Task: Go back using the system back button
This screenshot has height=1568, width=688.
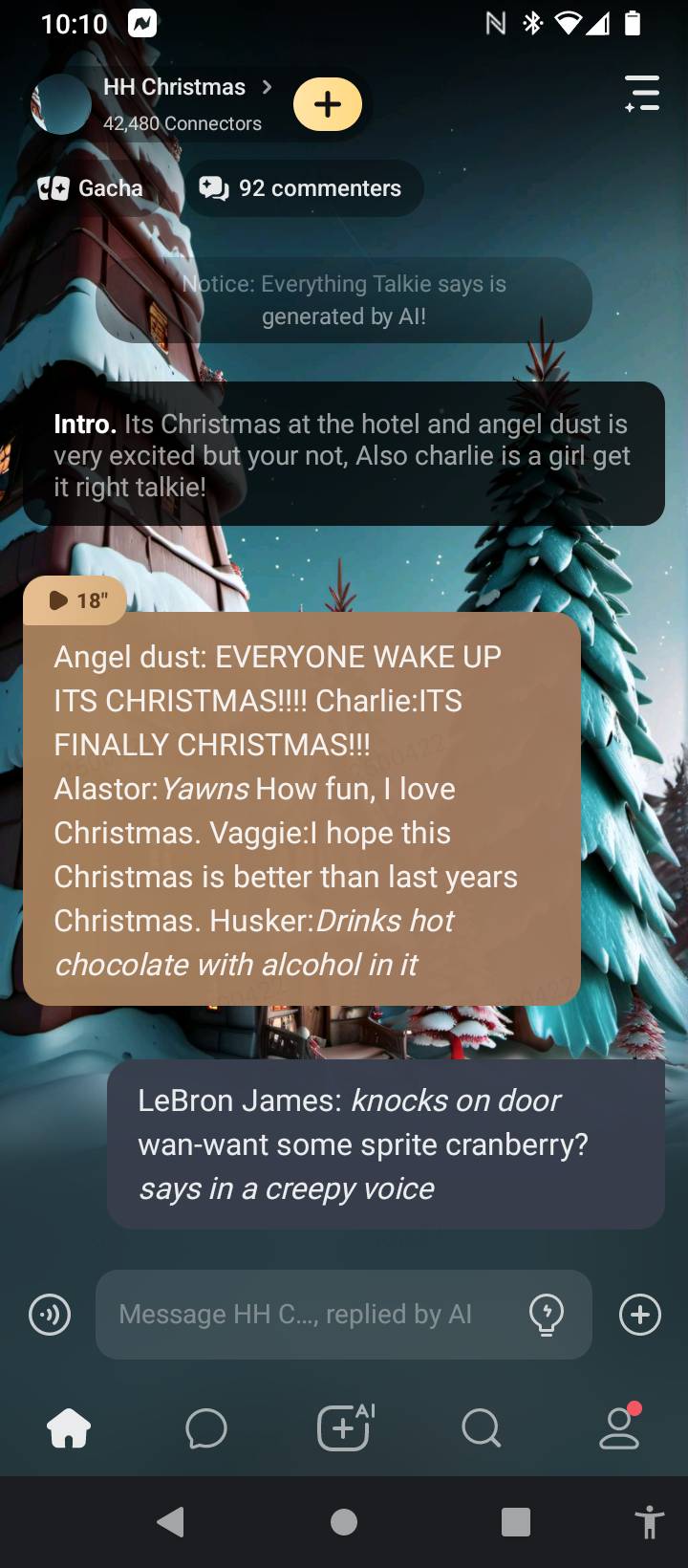Action: pos(171,1522)
